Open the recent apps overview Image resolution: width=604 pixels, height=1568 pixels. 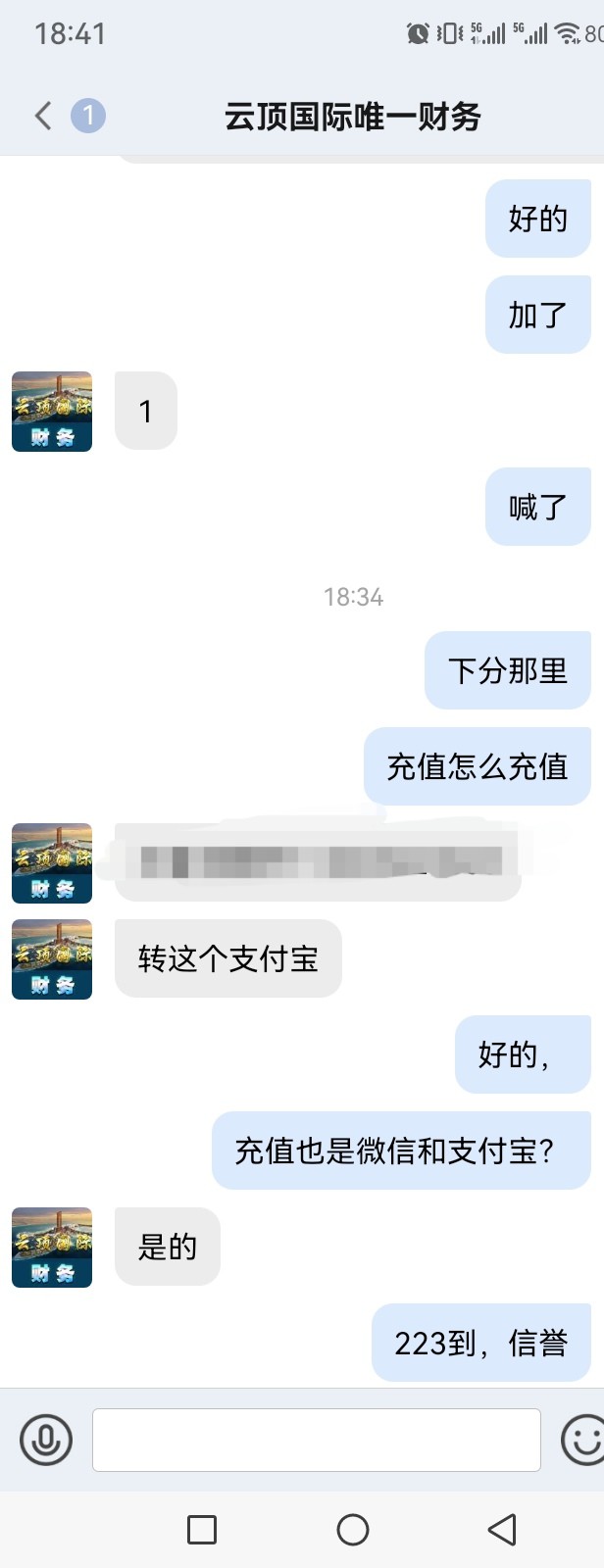click(202, 1529)
